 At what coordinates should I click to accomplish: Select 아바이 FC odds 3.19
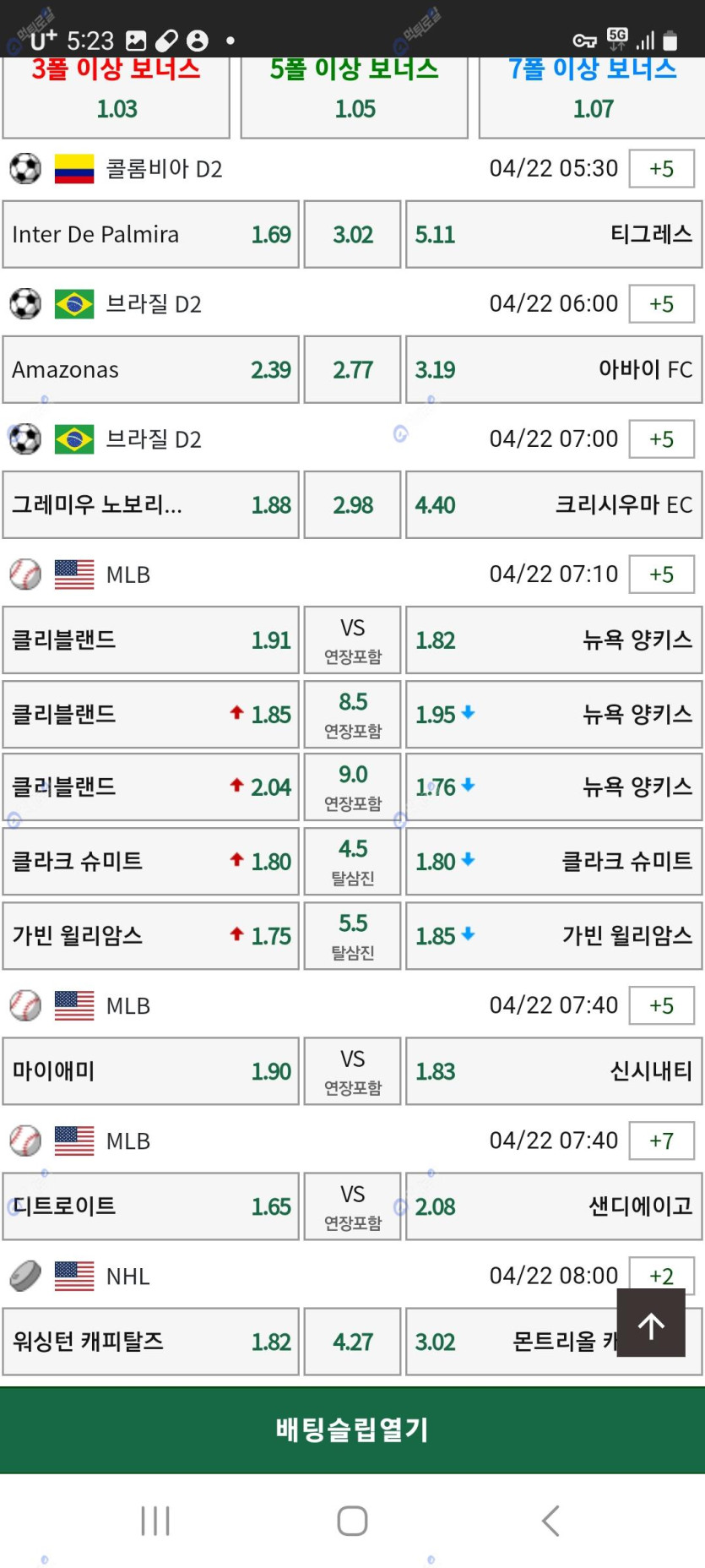[554, 369]
